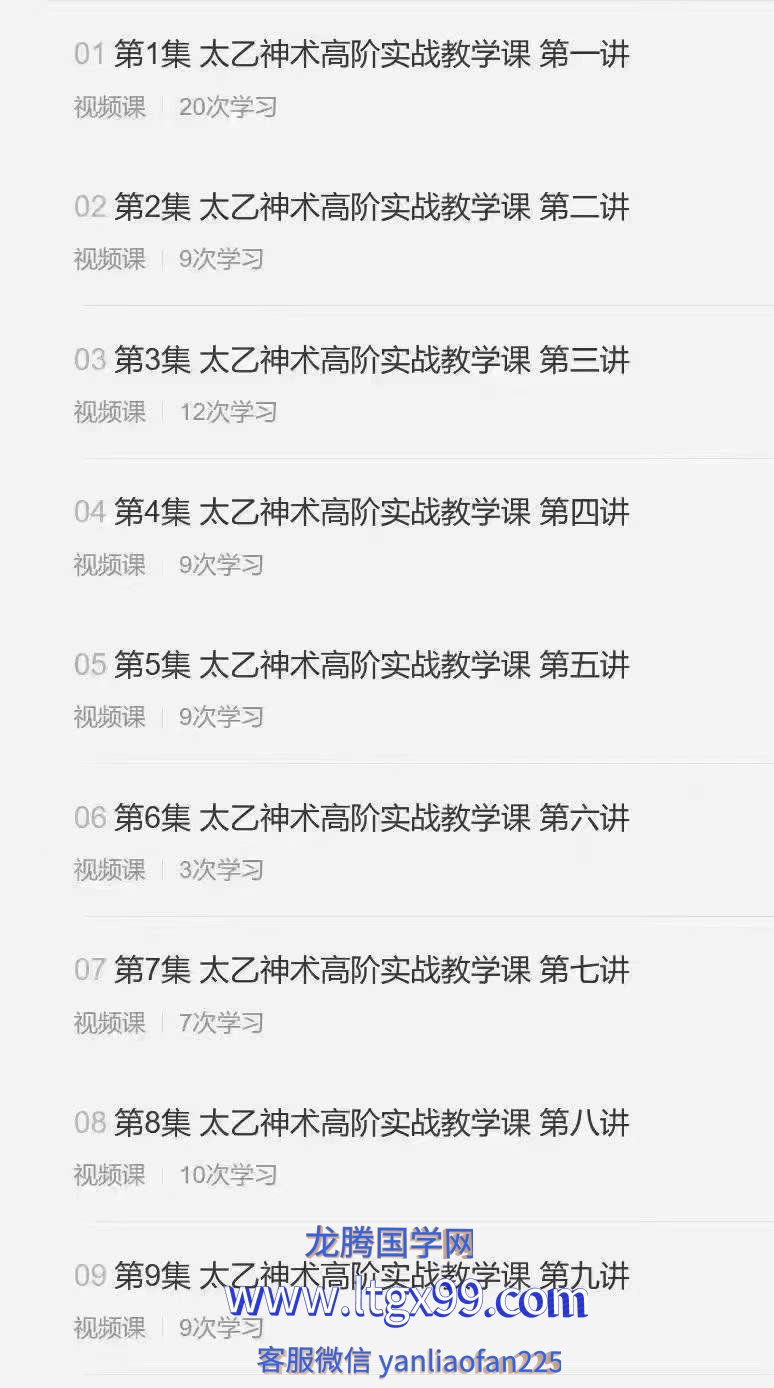Image resolution: width=774 pixels, height=1388 pixels.
Task: Open lesson 第6集 第六讲
Action: (x=387, y=840)
